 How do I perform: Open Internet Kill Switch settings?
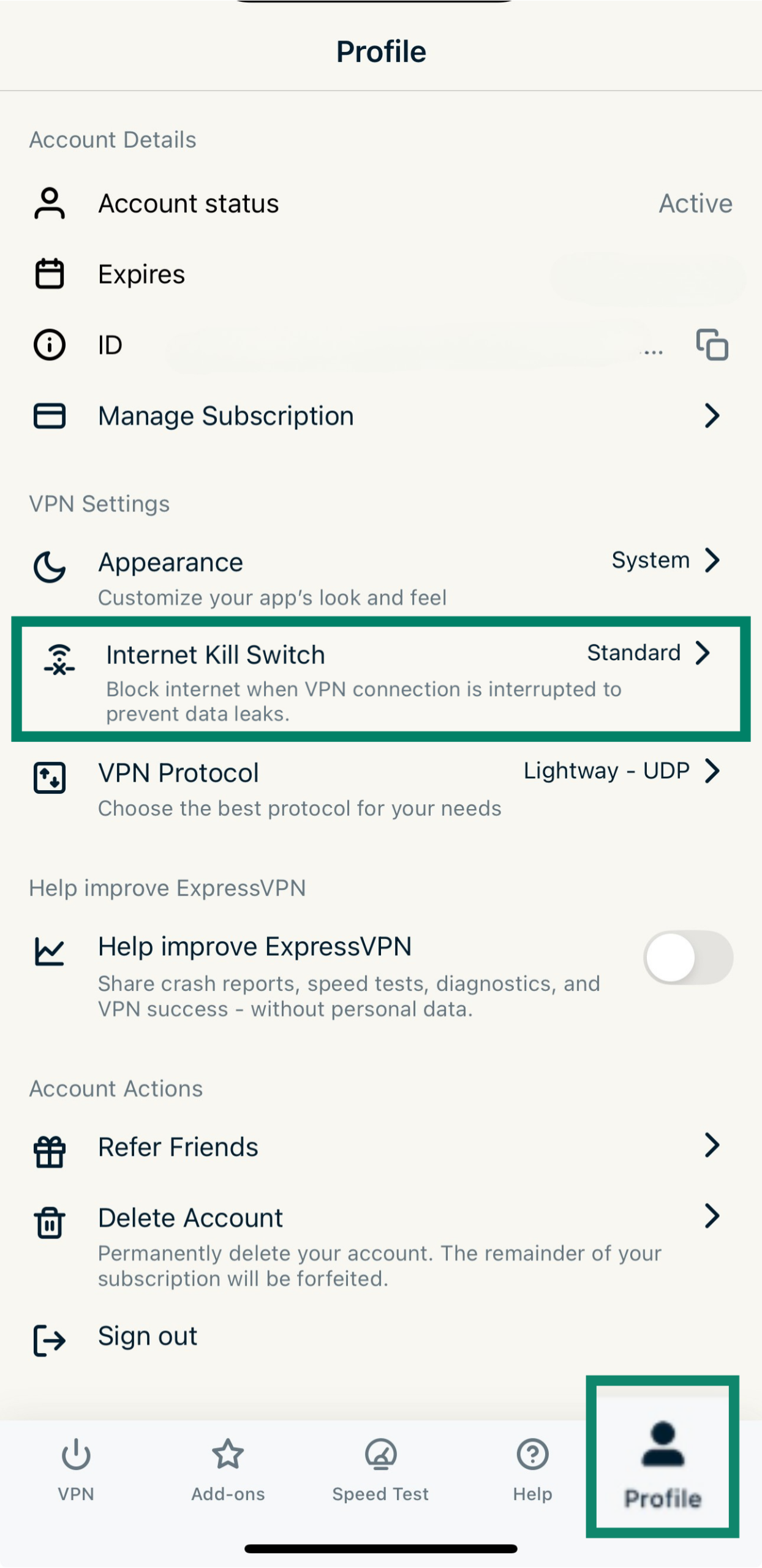click(x=380, y=679)
